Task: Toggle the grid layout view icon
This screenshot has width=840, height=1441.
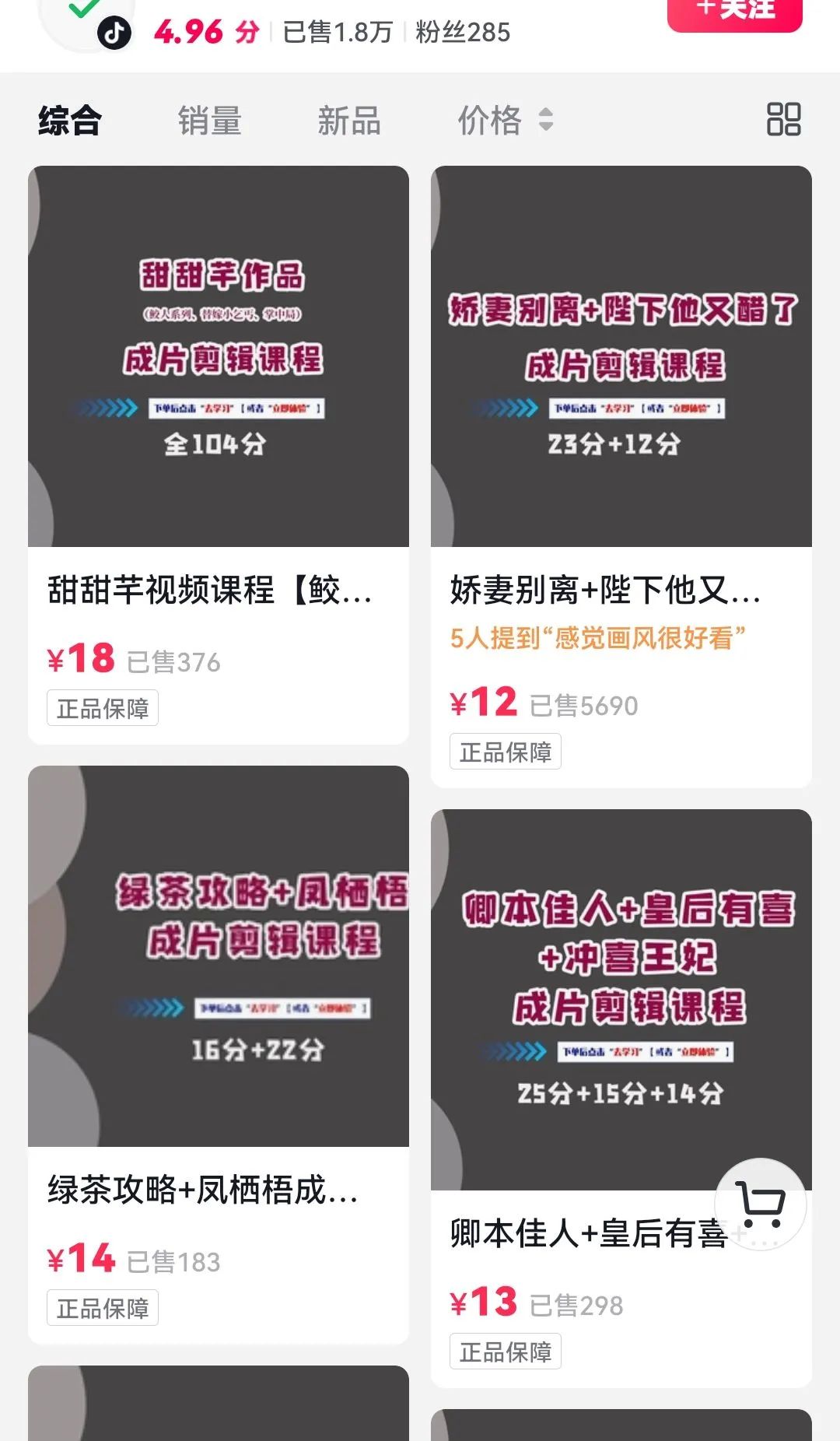Action: pos(783,120)
